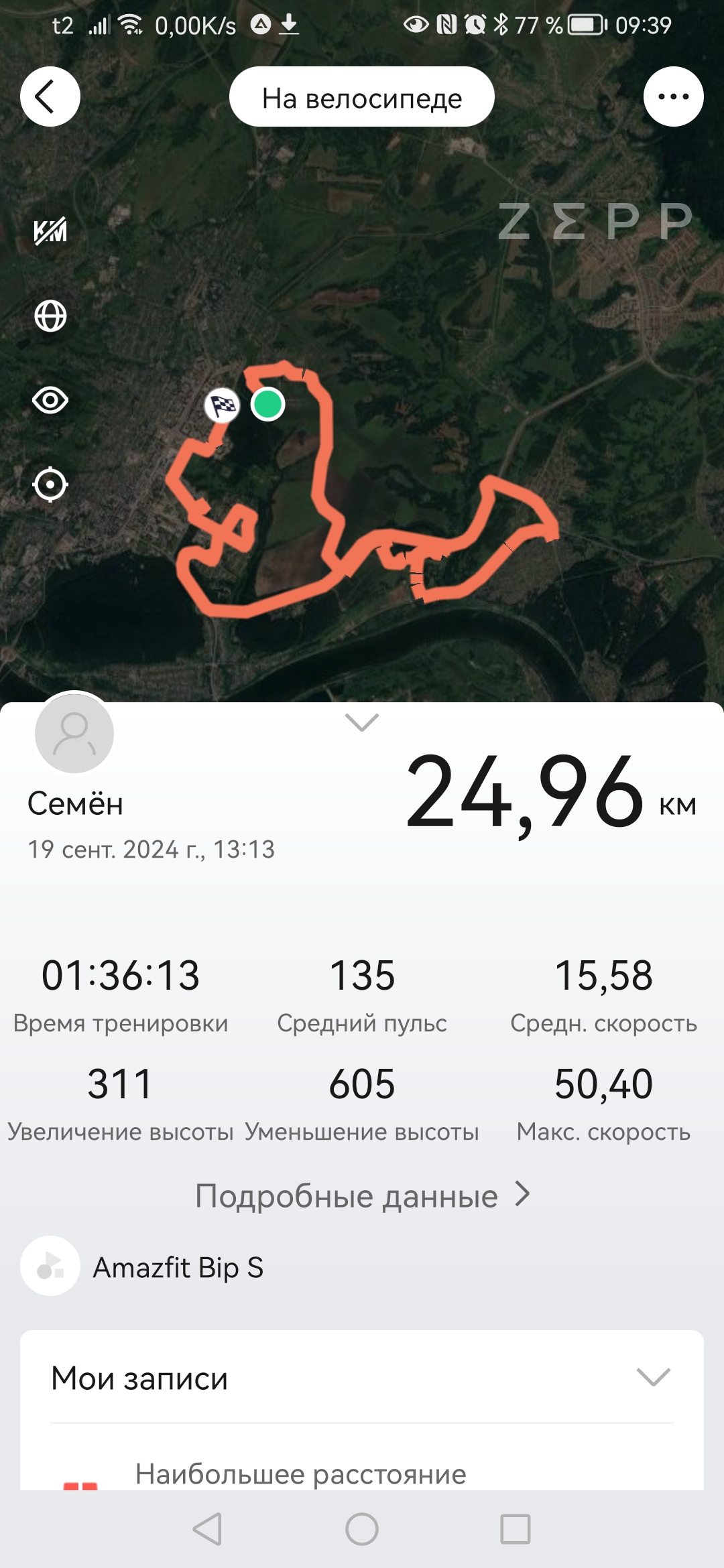Toggle kilometer markers on the map
This screenshot has height=1568, width=724.
[x=50, y=231]
